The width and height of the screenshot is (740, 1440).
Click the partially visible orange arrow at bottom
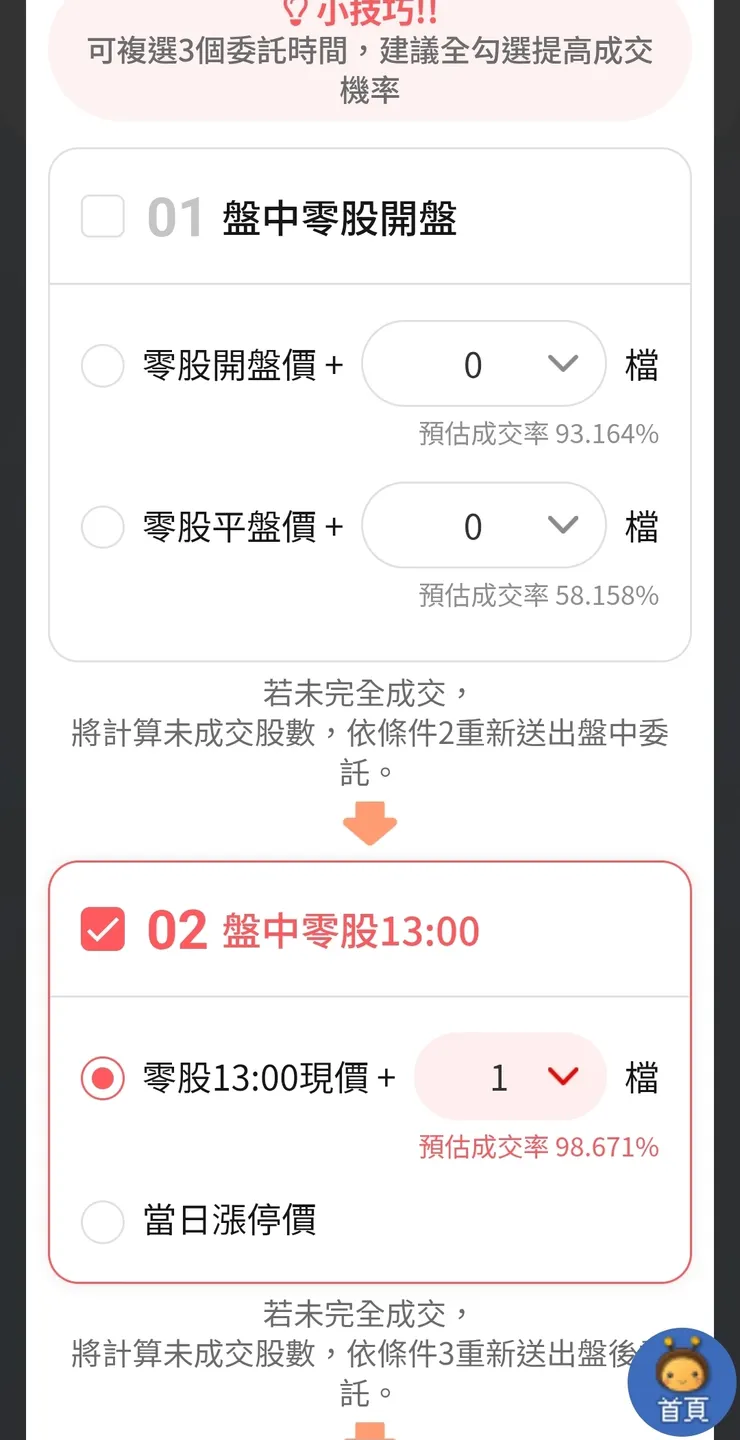click(370, 1432)
